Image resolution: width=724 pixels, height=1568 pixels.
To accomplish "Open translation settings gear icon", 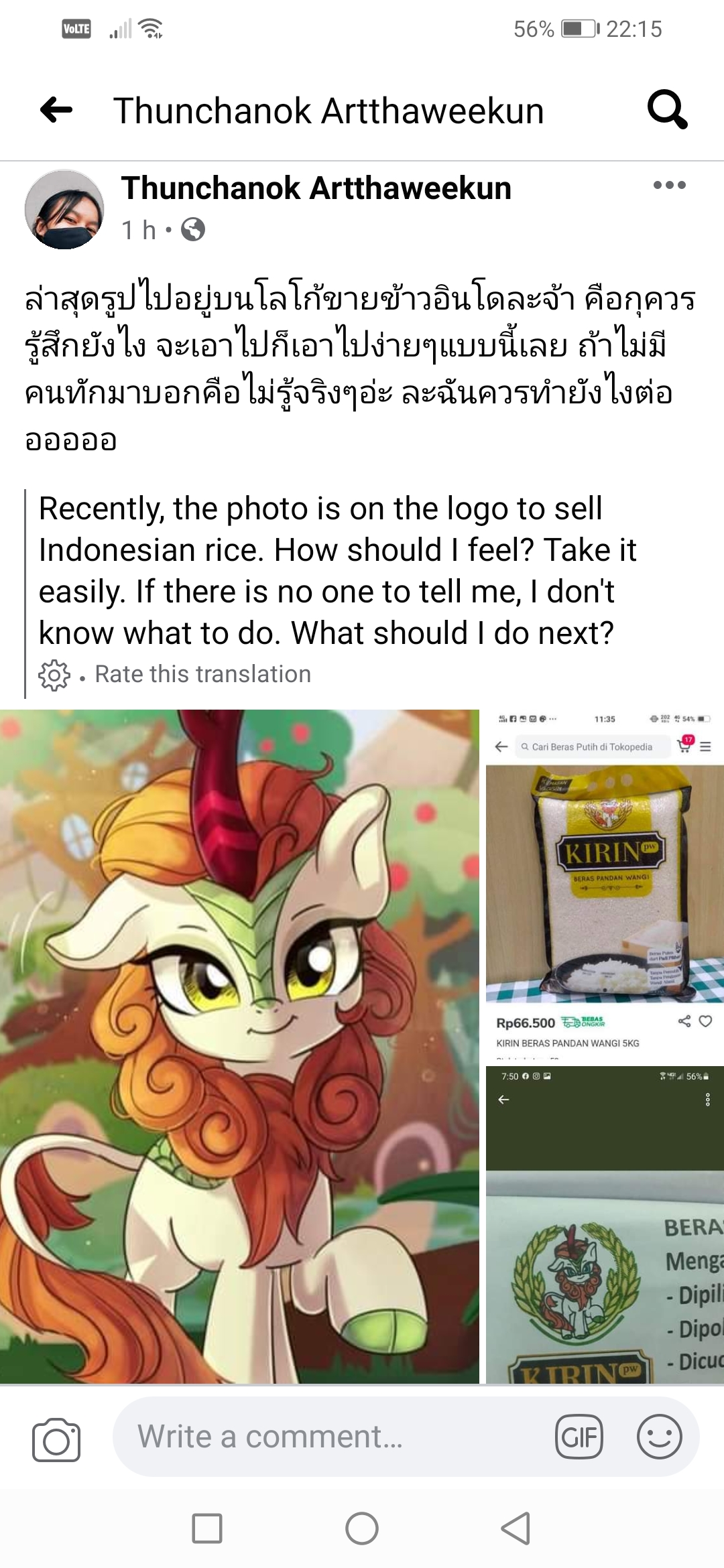I will [x=54, y=675].
